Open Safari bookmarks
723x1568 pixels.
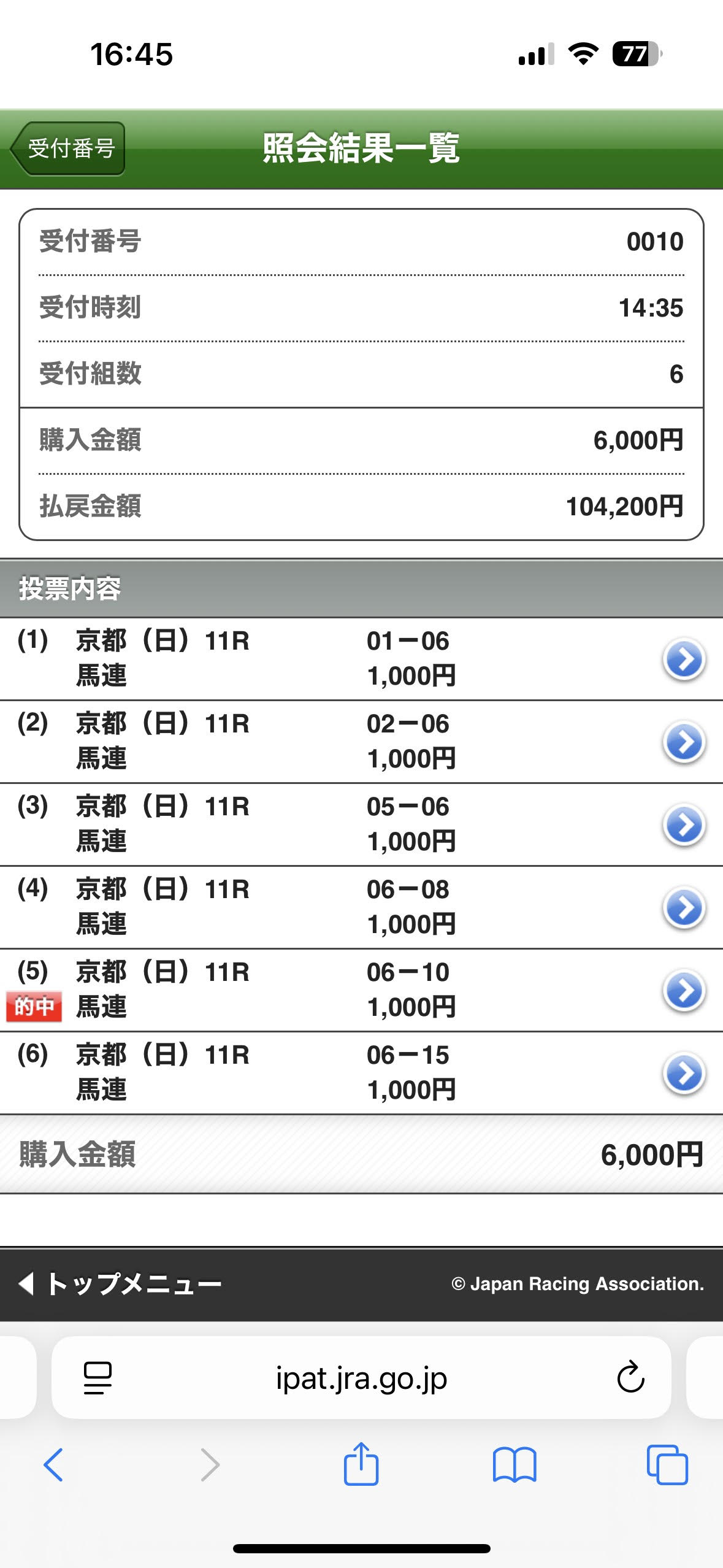pos(515,1465)
